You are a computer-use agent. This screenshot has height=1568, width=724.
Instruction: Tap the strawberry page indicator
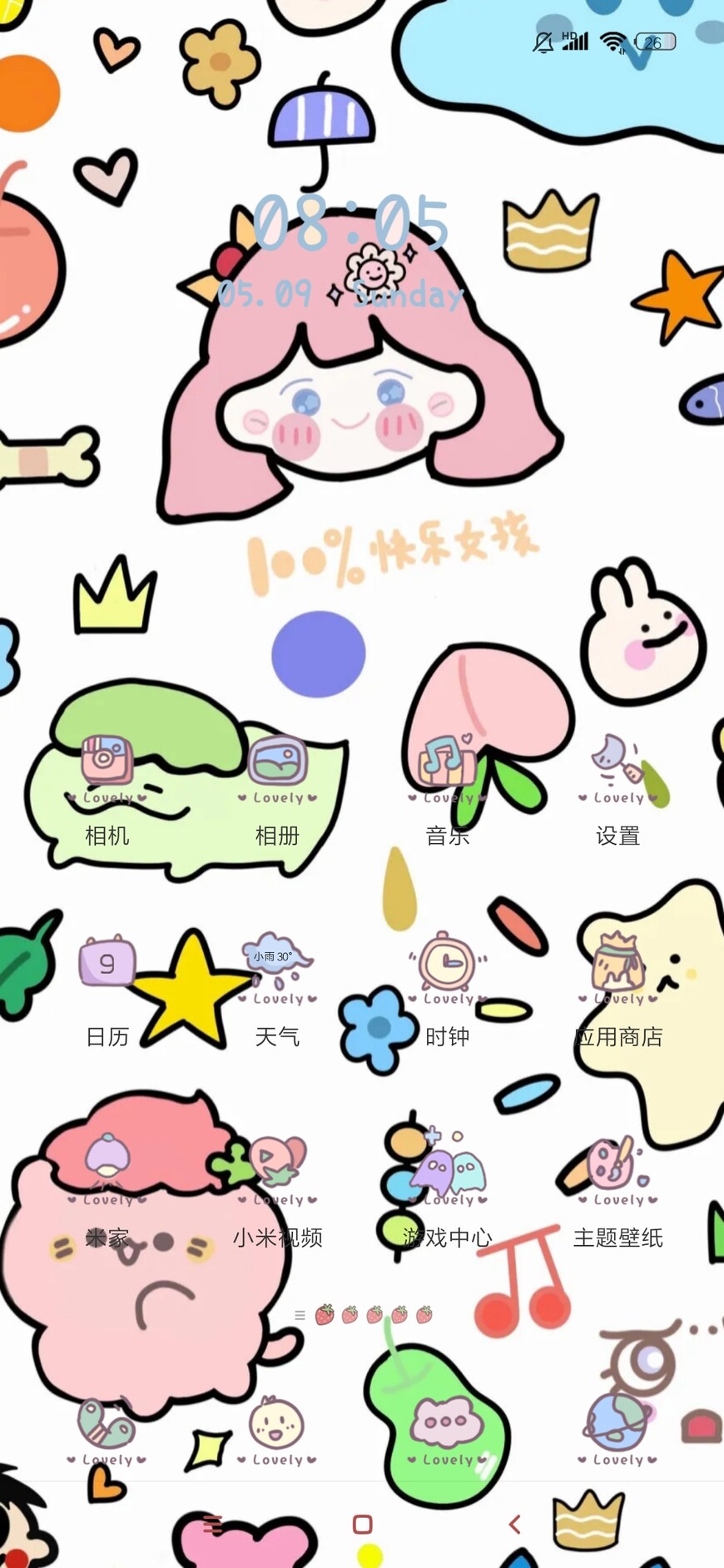click(x=374, y=1315)
